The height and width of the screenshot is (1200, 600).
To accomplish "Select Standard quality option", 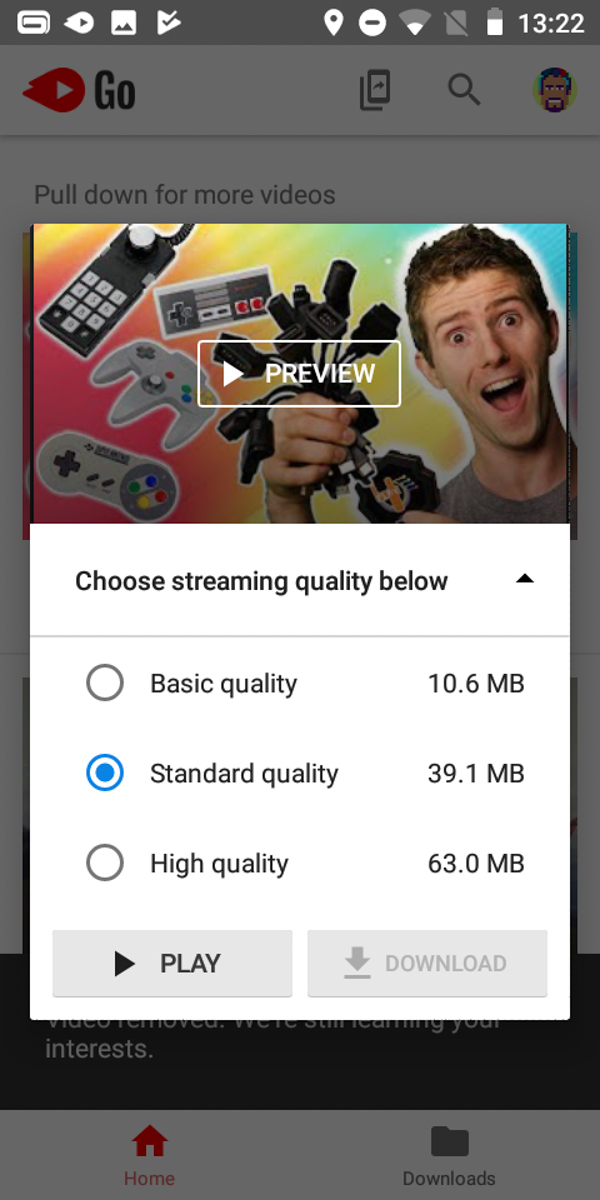I will (300, 773).
